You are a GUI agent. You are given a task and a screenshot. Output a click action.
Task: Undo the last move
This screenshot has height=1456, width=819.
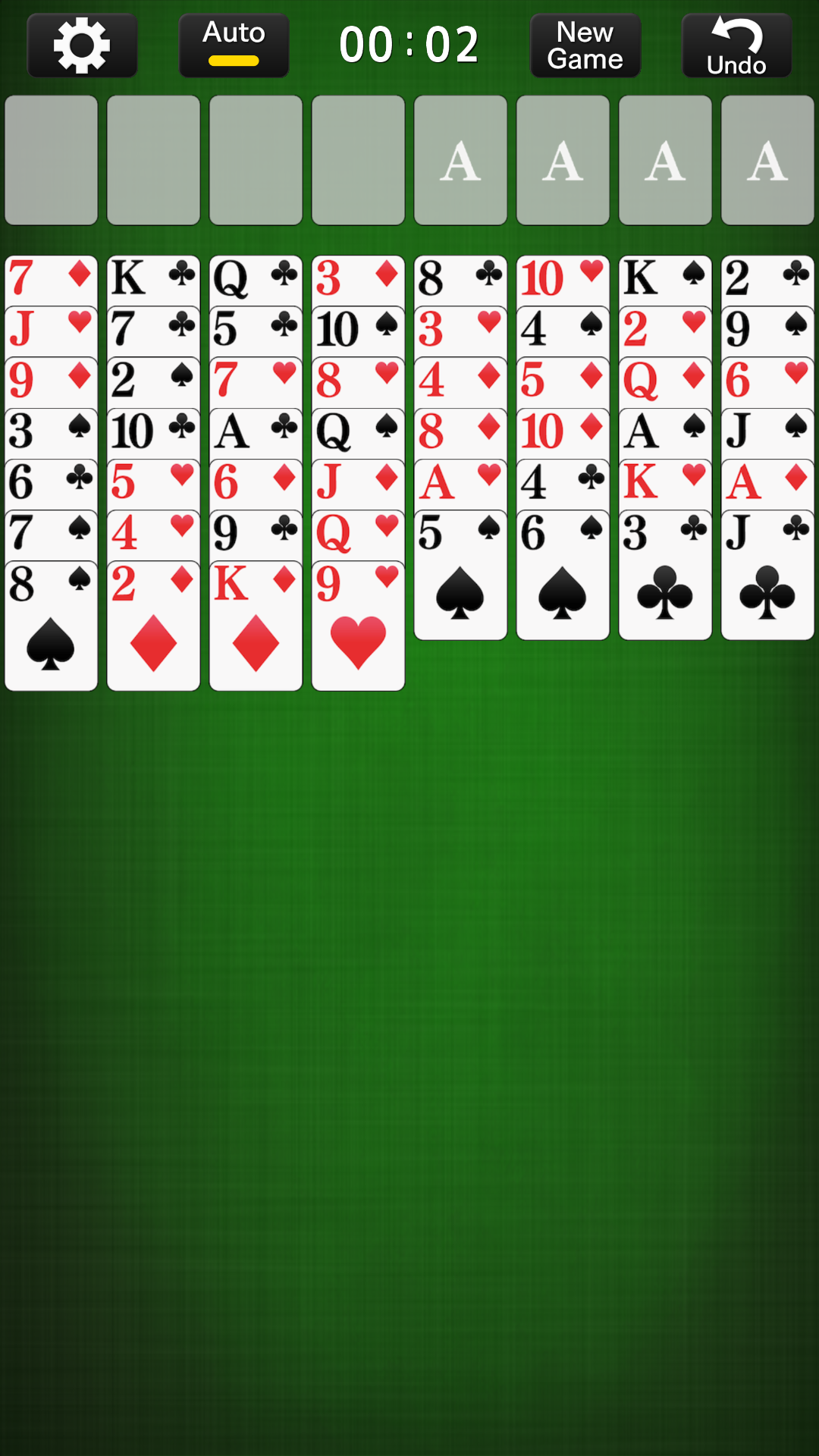pos(736,45)
